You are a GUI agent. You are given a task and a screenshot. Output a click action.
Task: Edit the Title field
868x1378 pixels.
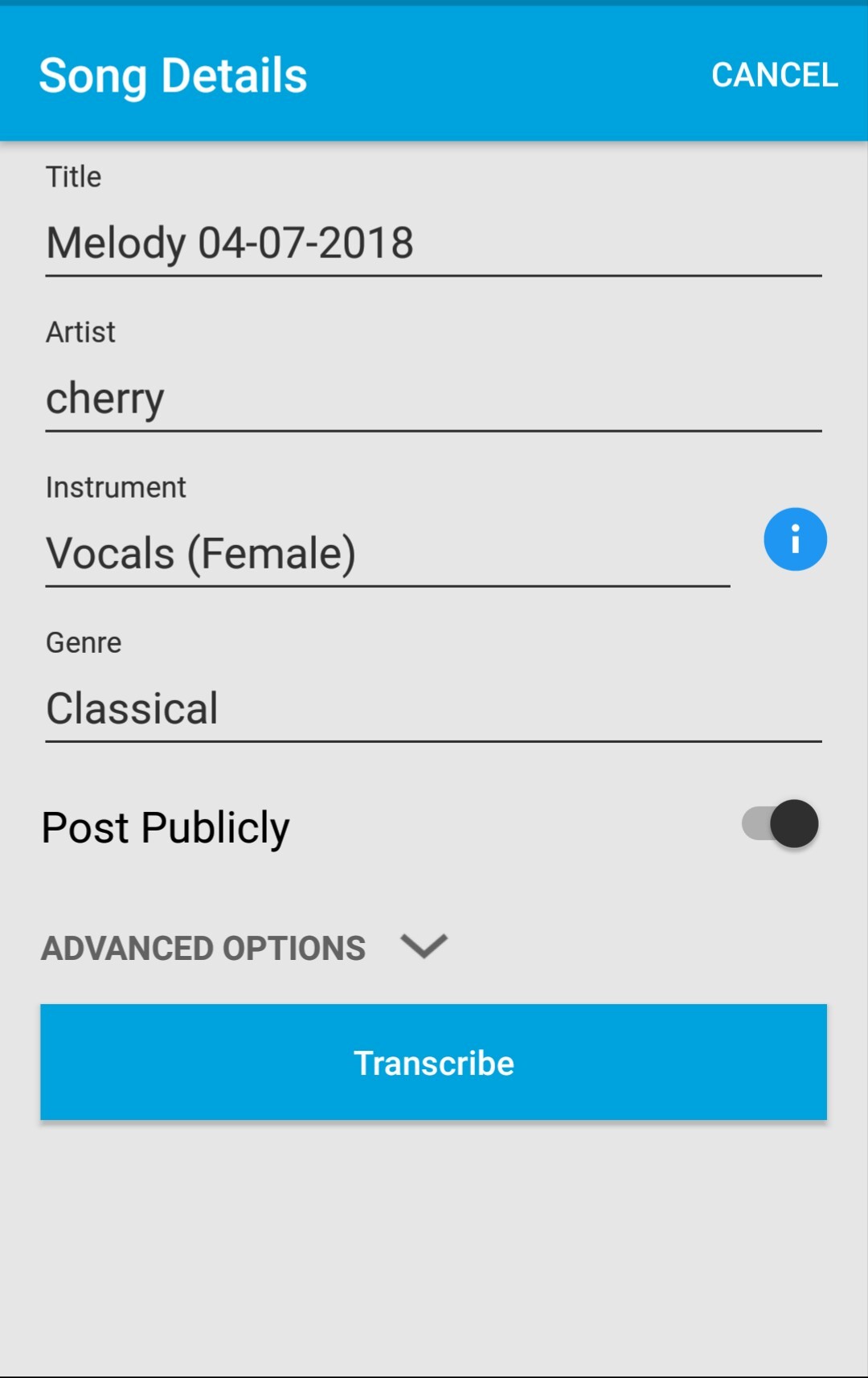pyautogui.click(x=432, y=243)
